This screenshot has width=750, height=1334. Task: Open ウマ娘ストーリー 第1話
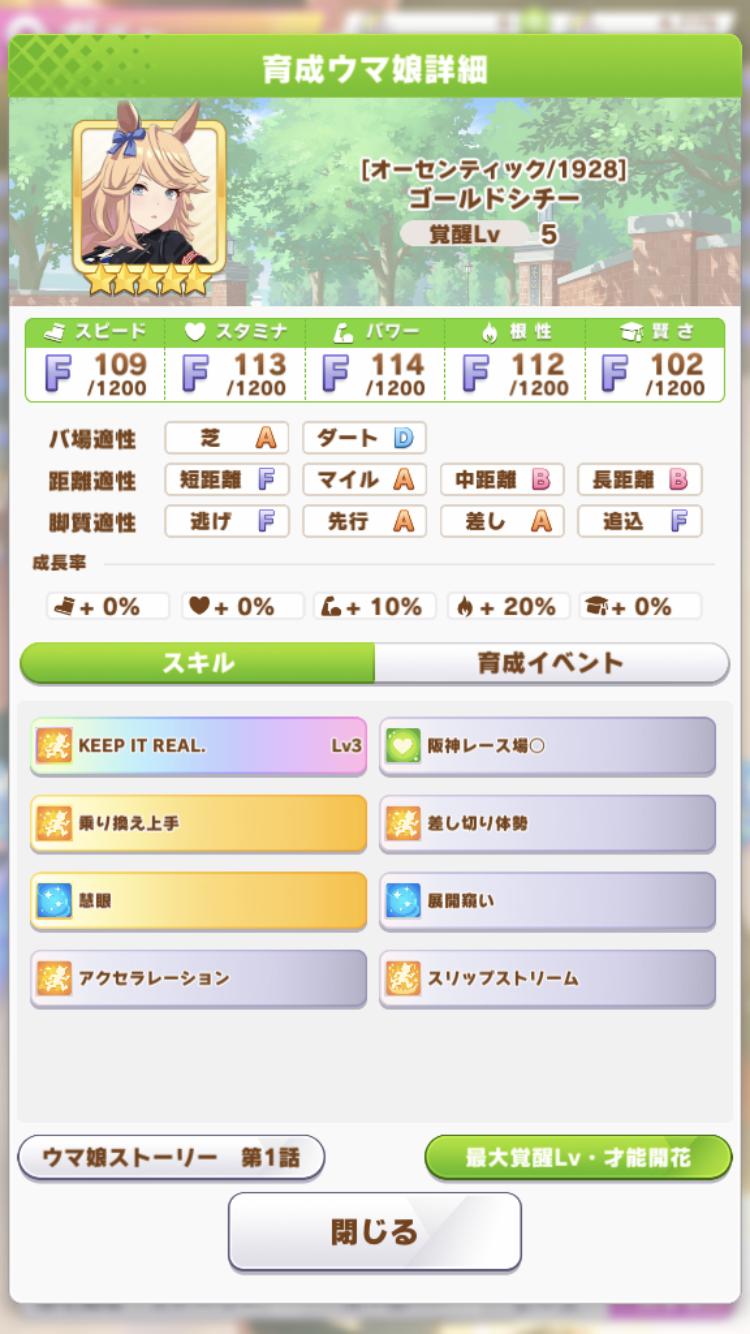pyautogui.click(x=171, y=1158)
